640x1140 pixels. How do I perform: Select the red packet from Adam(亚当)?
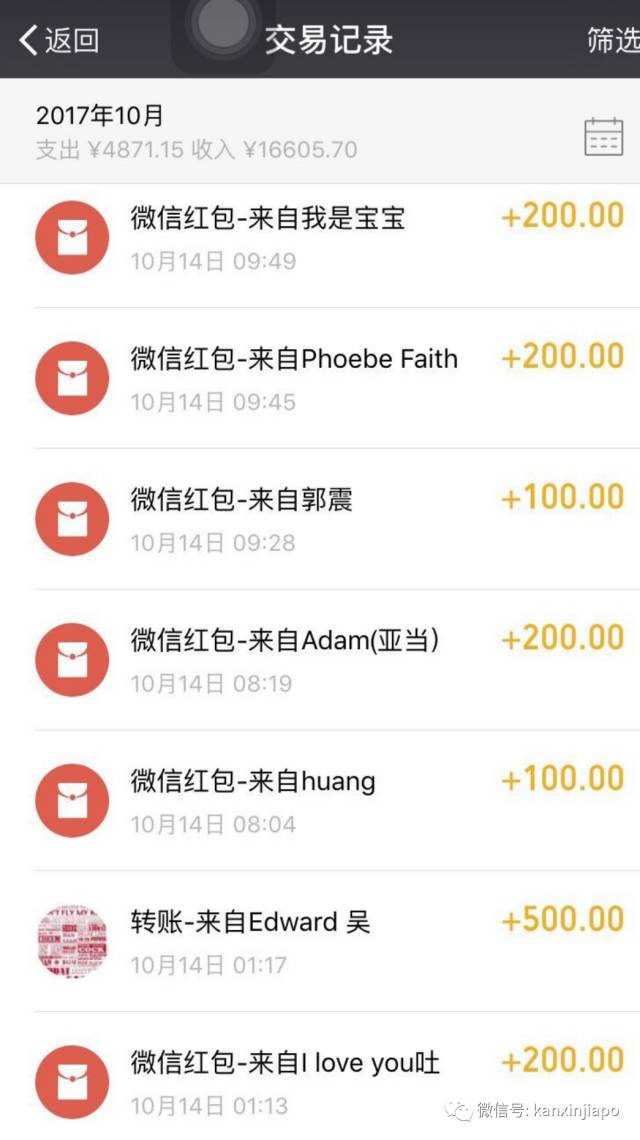[x=330, y=660]
